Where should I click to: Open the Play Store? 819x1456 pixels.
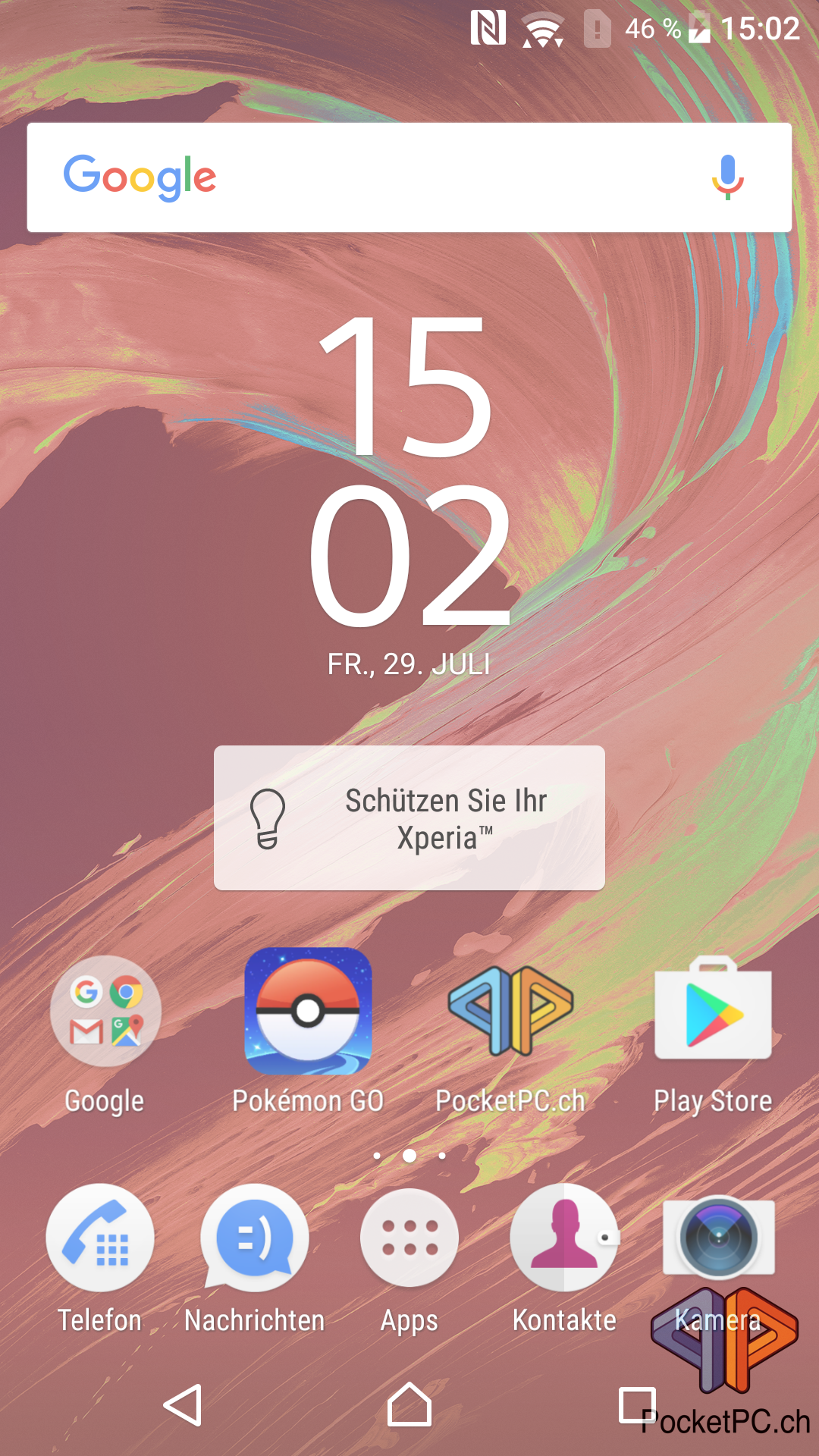[x=714, y=1009]
